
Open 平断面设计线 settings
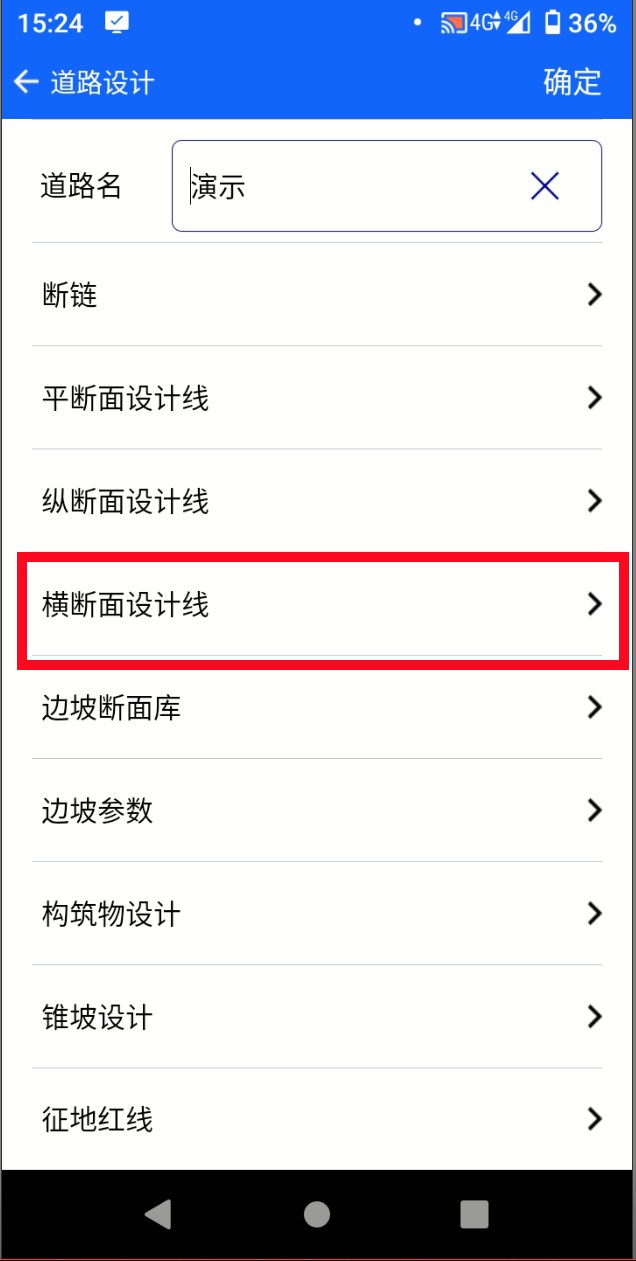(317, 398)
